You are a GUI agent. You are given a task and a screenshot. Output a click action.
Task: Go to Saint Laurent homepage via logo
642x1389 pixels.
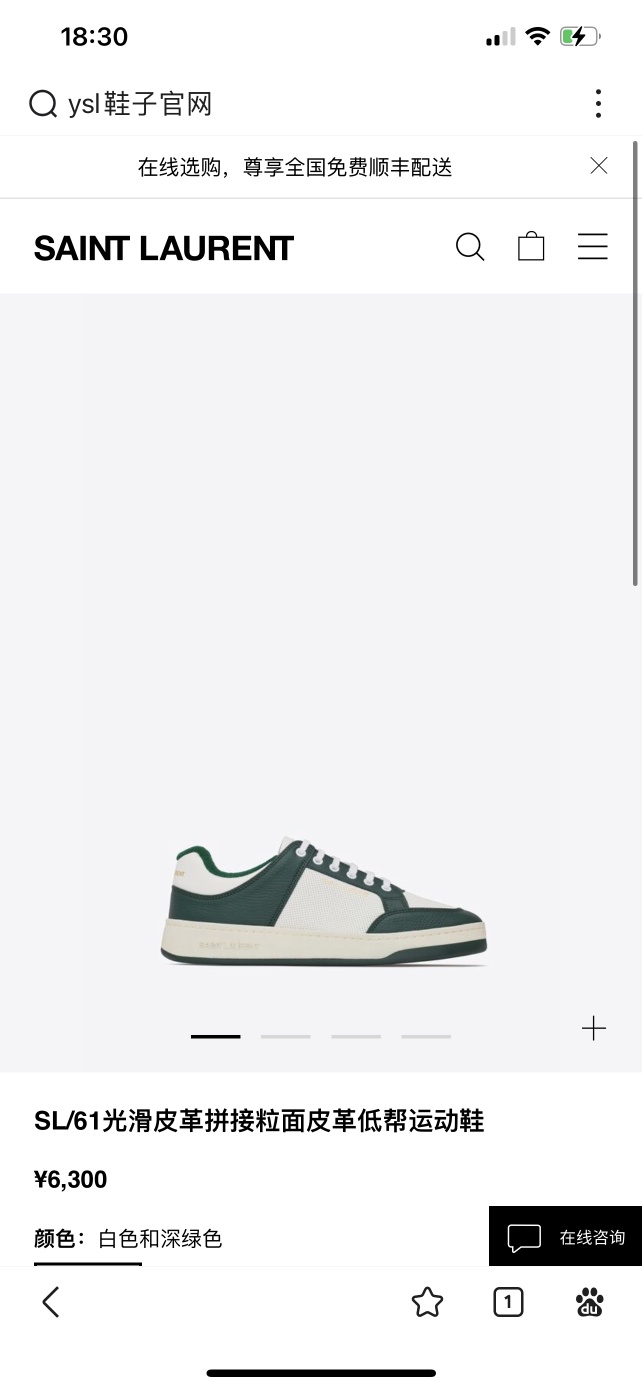pos(164,248)
